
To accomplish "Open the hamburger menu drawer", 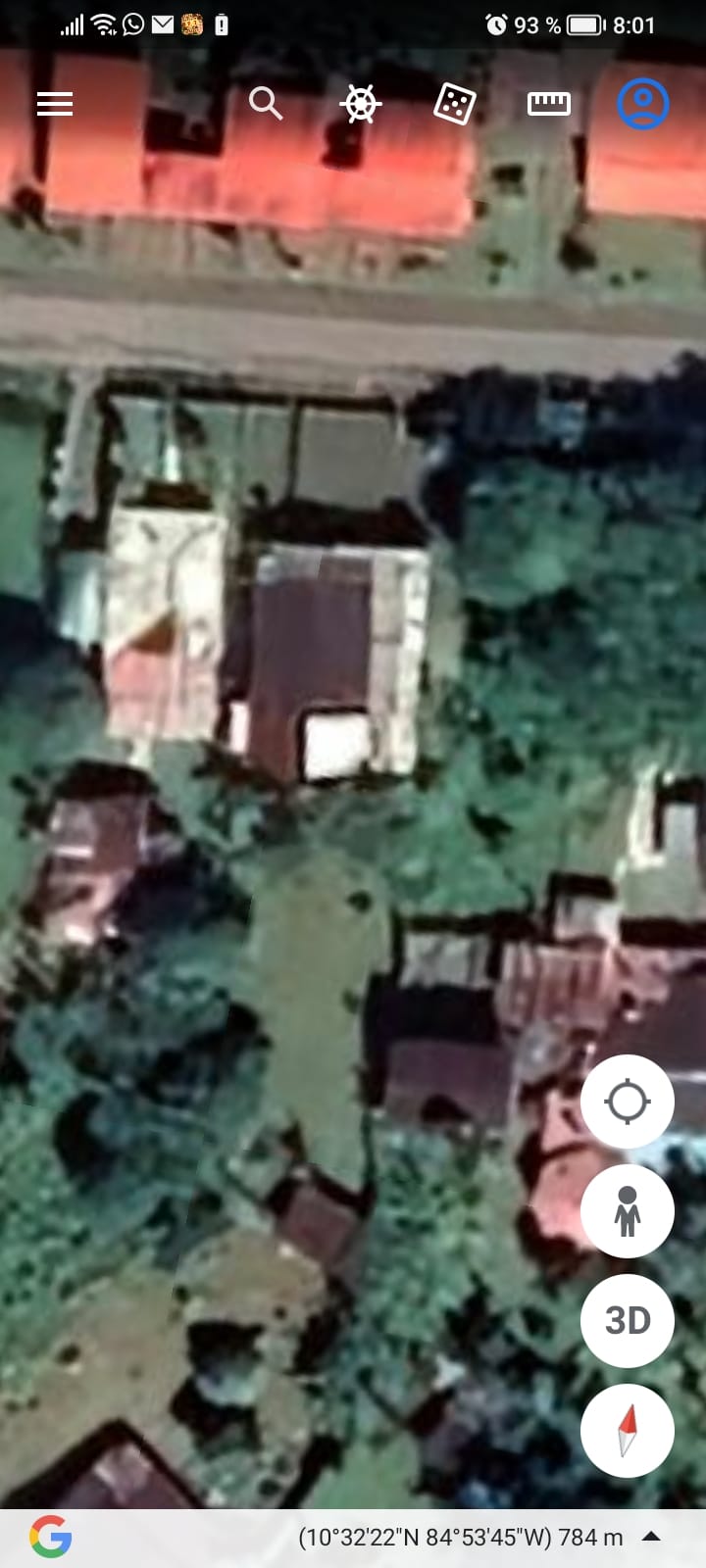I will tap(55, 104).
